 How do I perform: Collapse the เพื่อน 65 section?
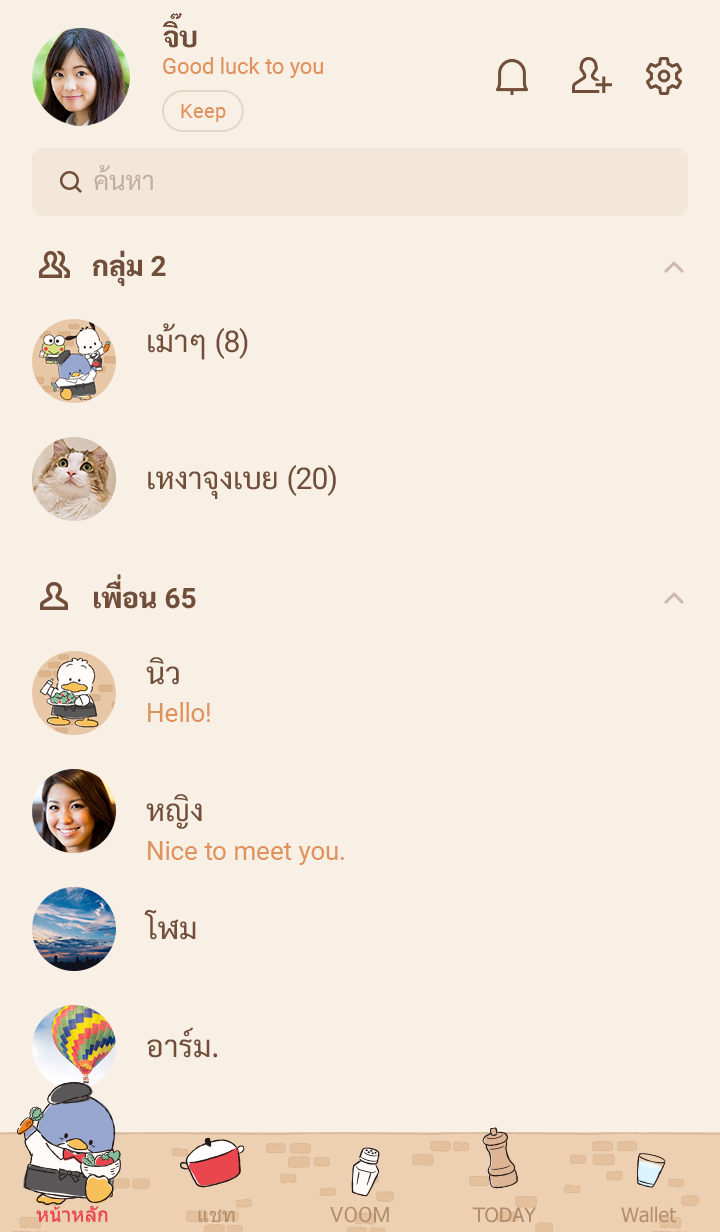(x=674, y=598)
